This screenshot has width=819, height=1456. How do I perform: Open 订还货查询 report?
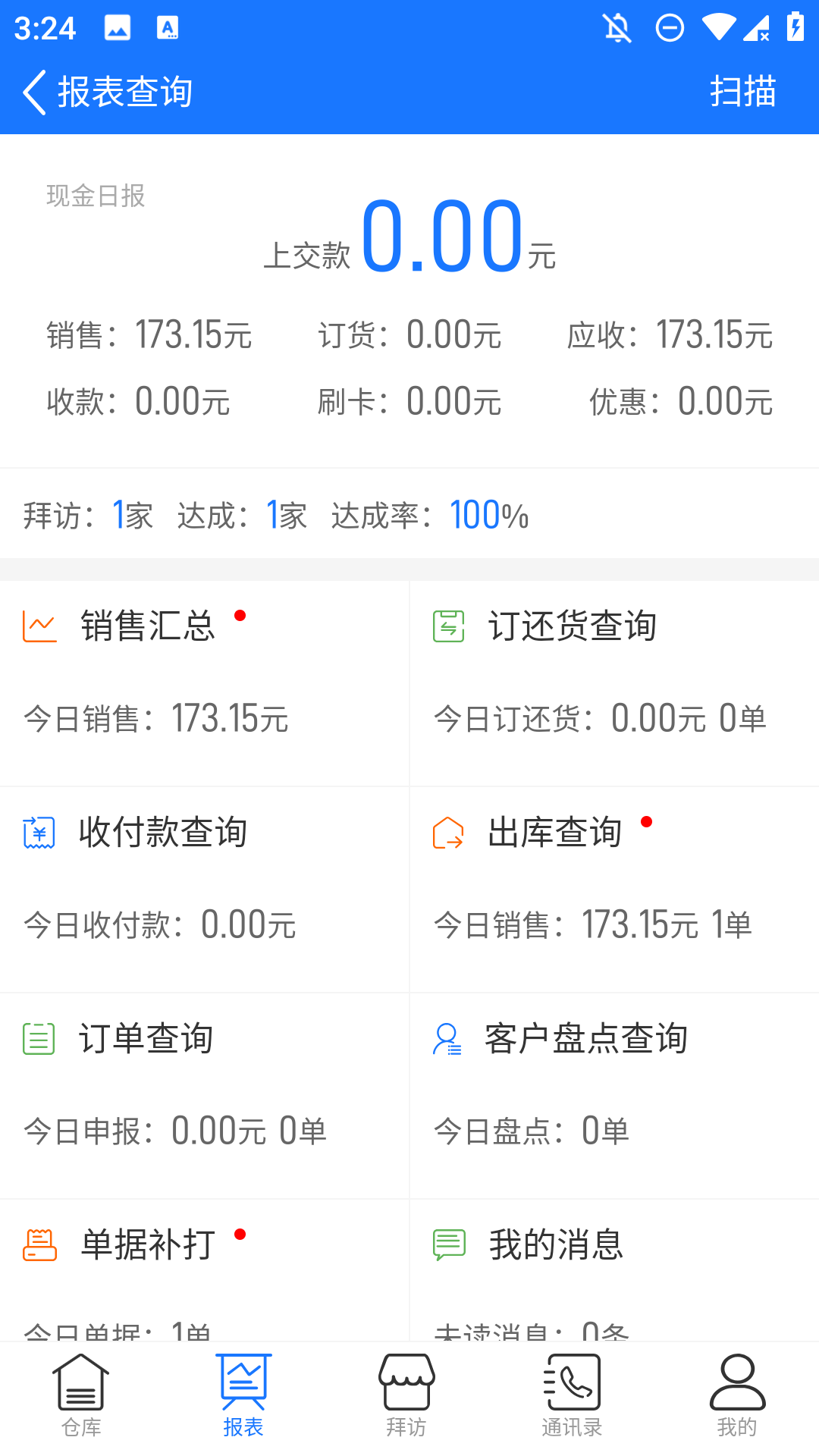click(x=572, y=626)
